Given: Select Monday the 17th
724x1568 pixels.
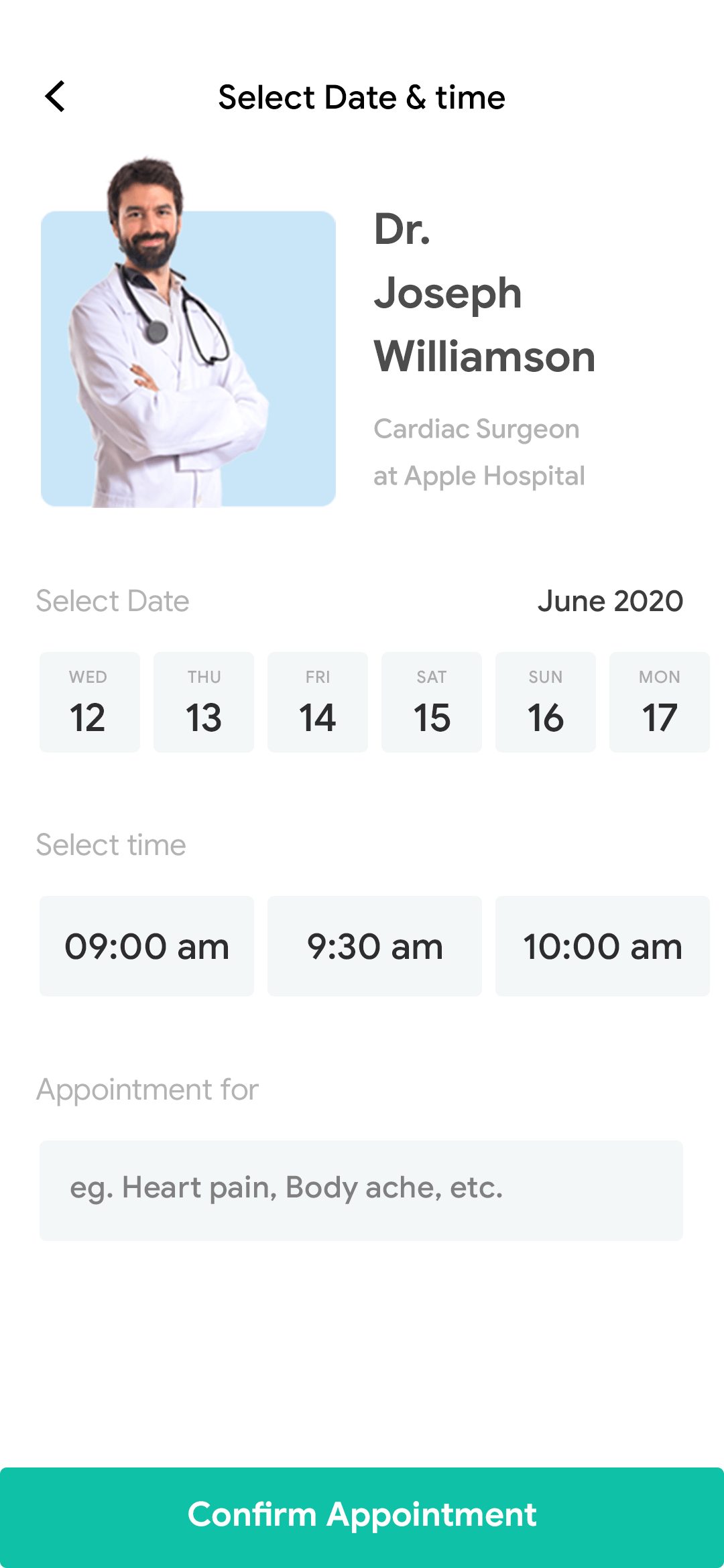Looking at the screenshot, I should [x=660, y=702].
